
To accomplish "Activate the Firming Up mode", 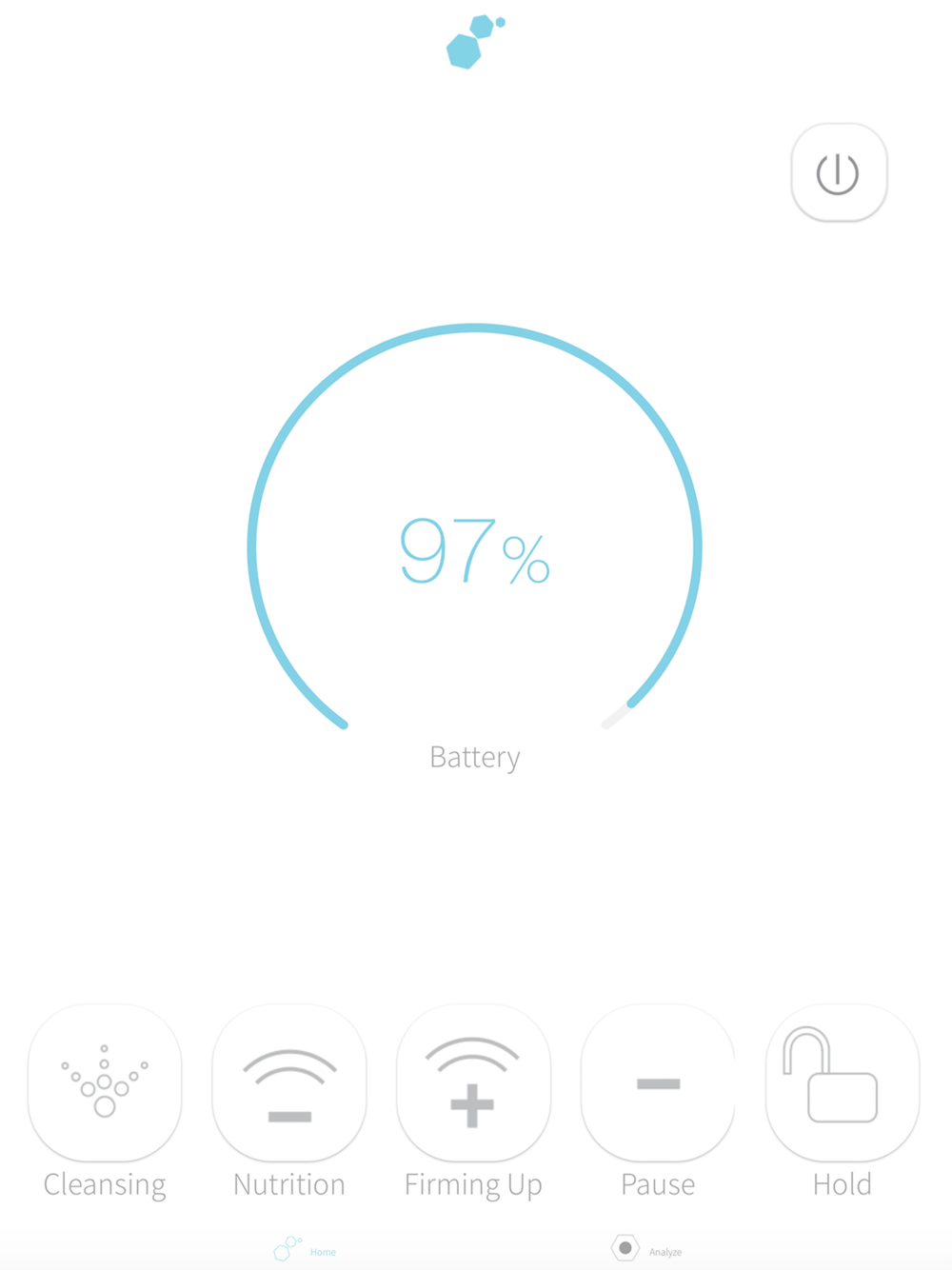I will [473, 1082].
